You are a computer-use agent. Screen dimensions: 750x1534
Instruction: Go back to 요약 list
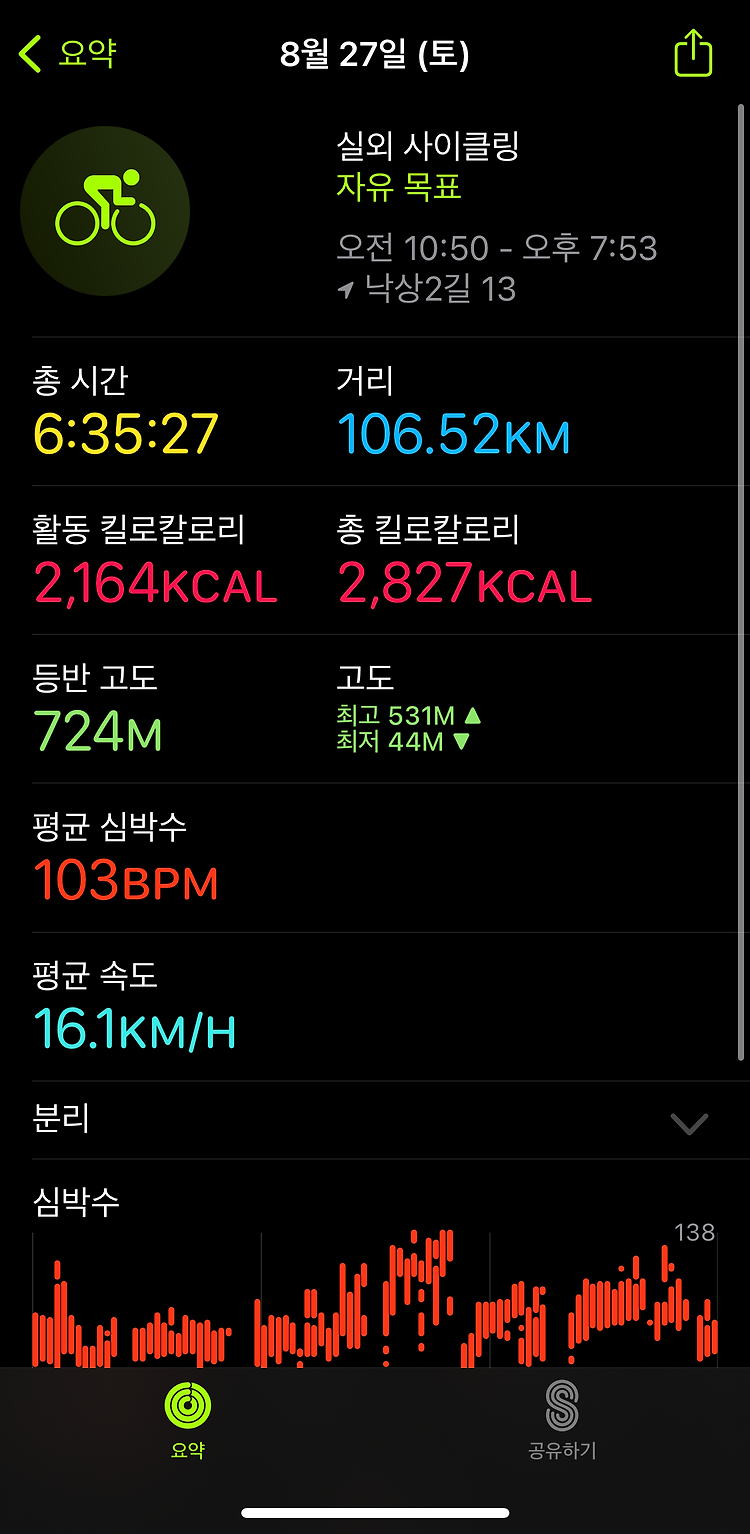[68, 53]
